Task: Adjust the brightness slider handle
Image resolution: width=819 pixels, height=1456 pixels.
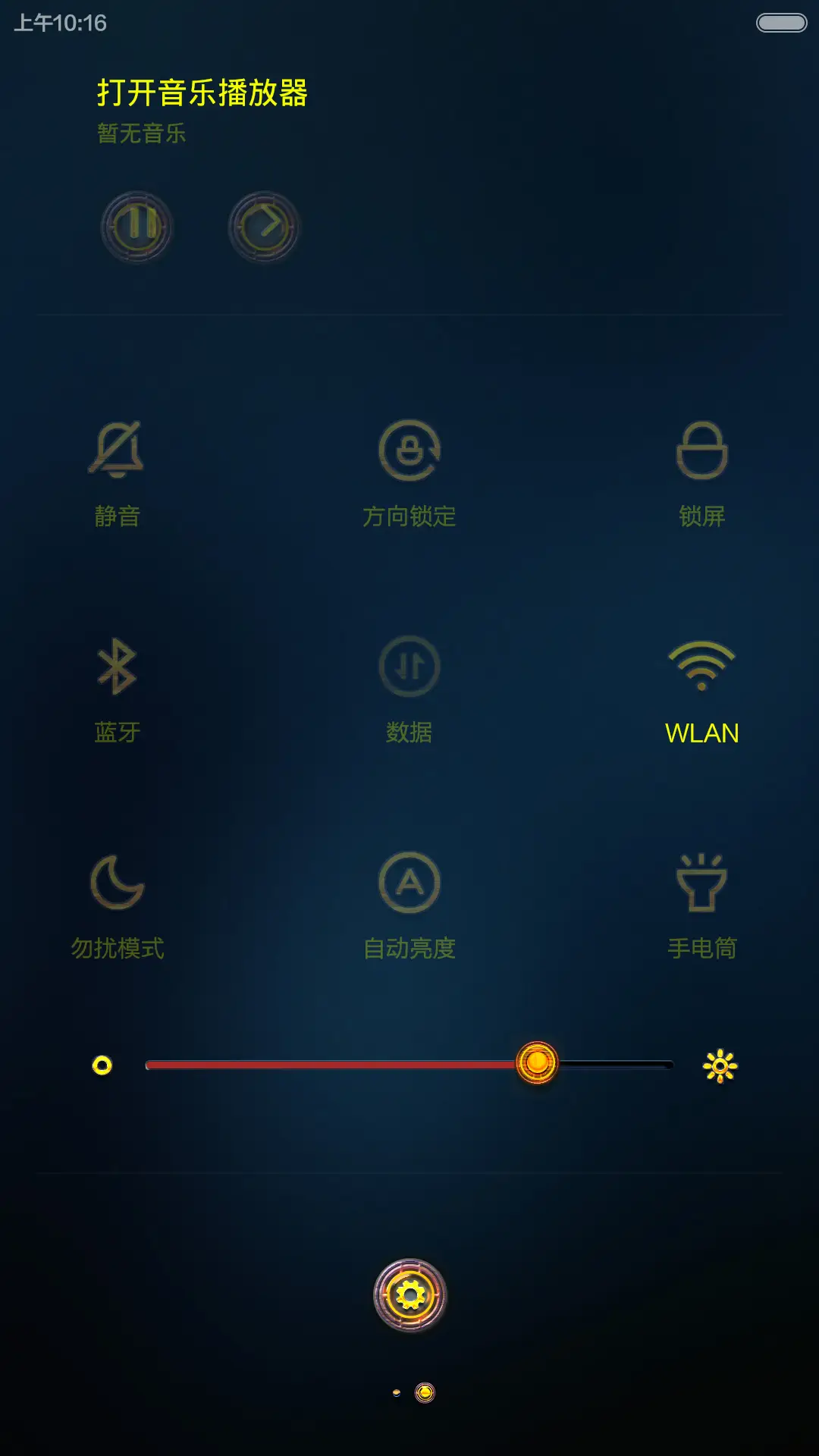Action: [x=537, y=1064]
